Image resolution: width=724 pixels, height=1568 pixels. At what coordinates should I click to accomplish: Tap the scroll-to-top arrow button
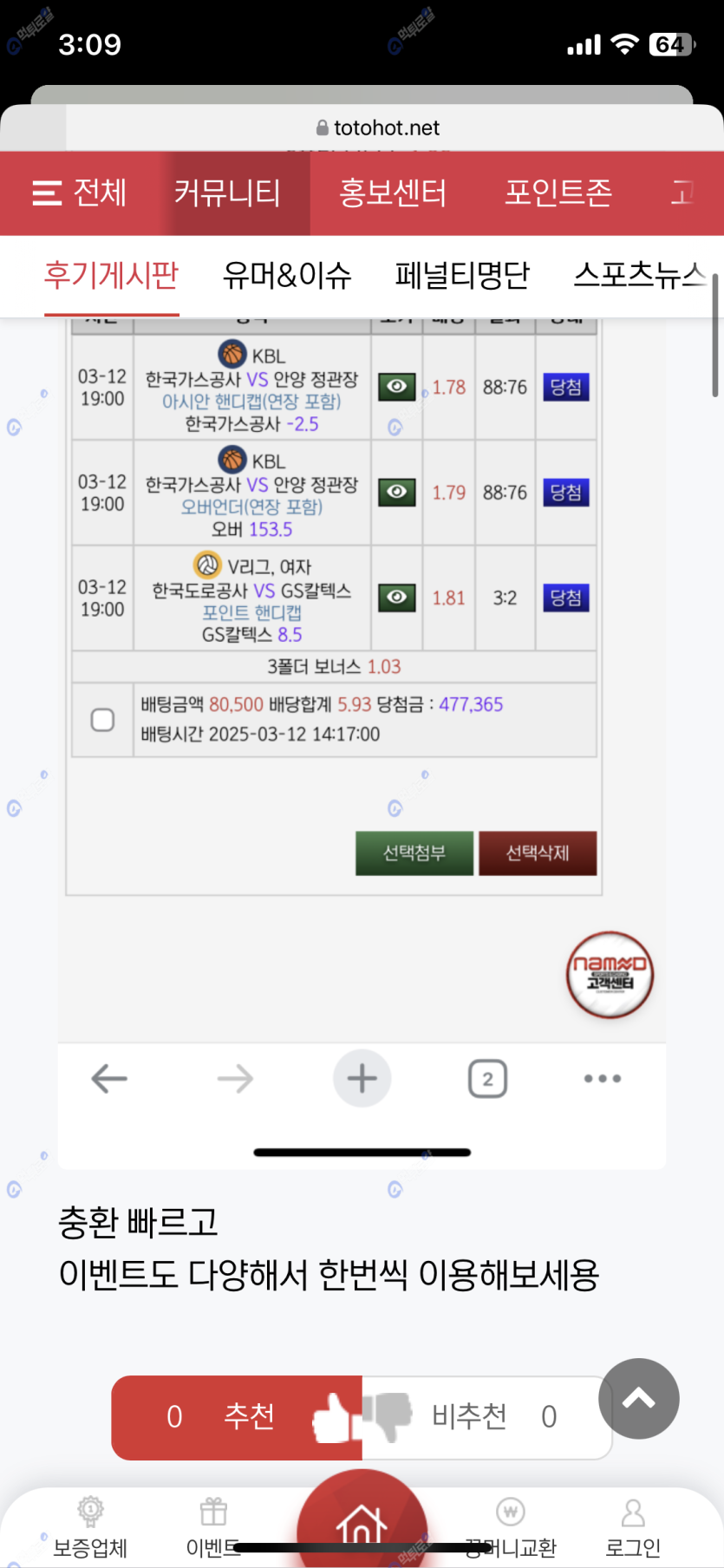pos(639,1398)
